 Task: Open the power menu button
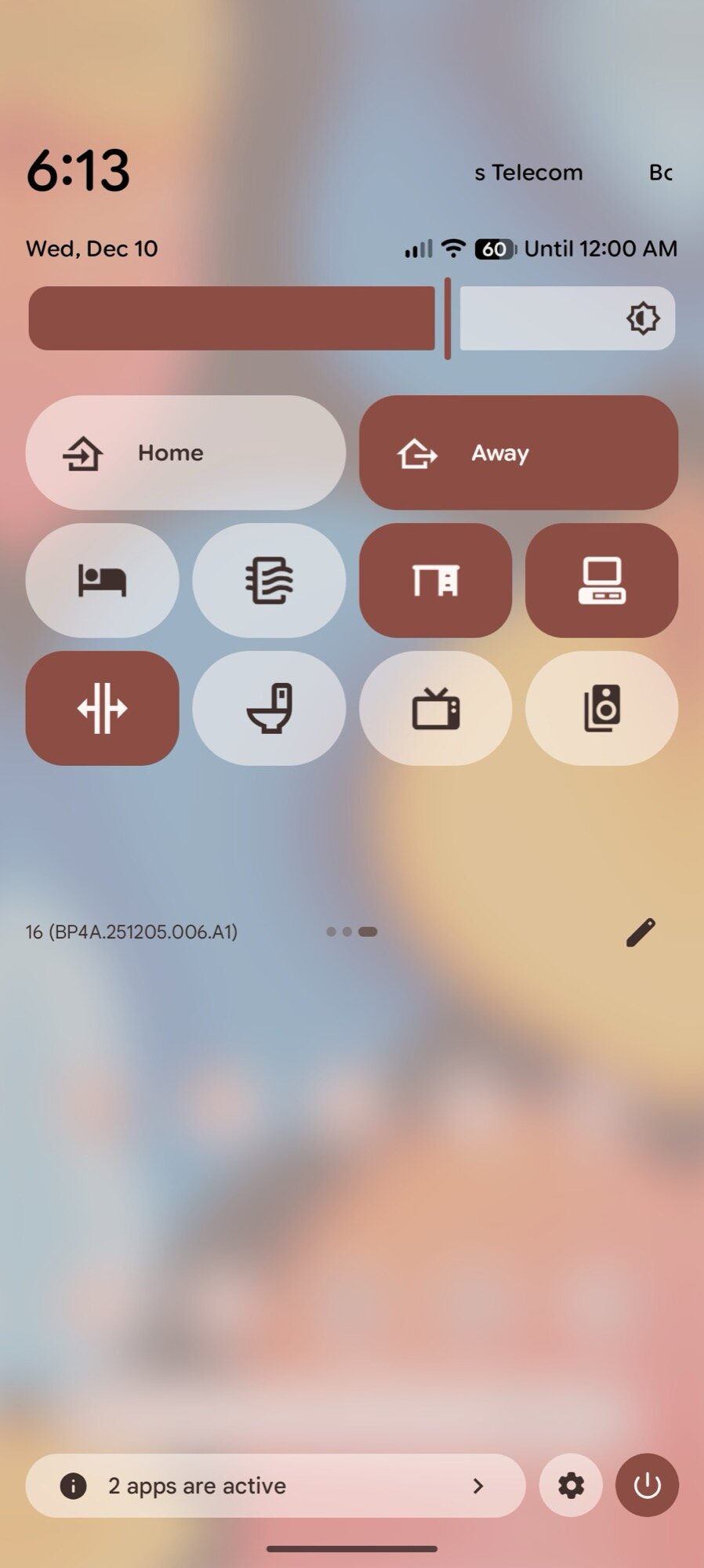coord(647,1485)
